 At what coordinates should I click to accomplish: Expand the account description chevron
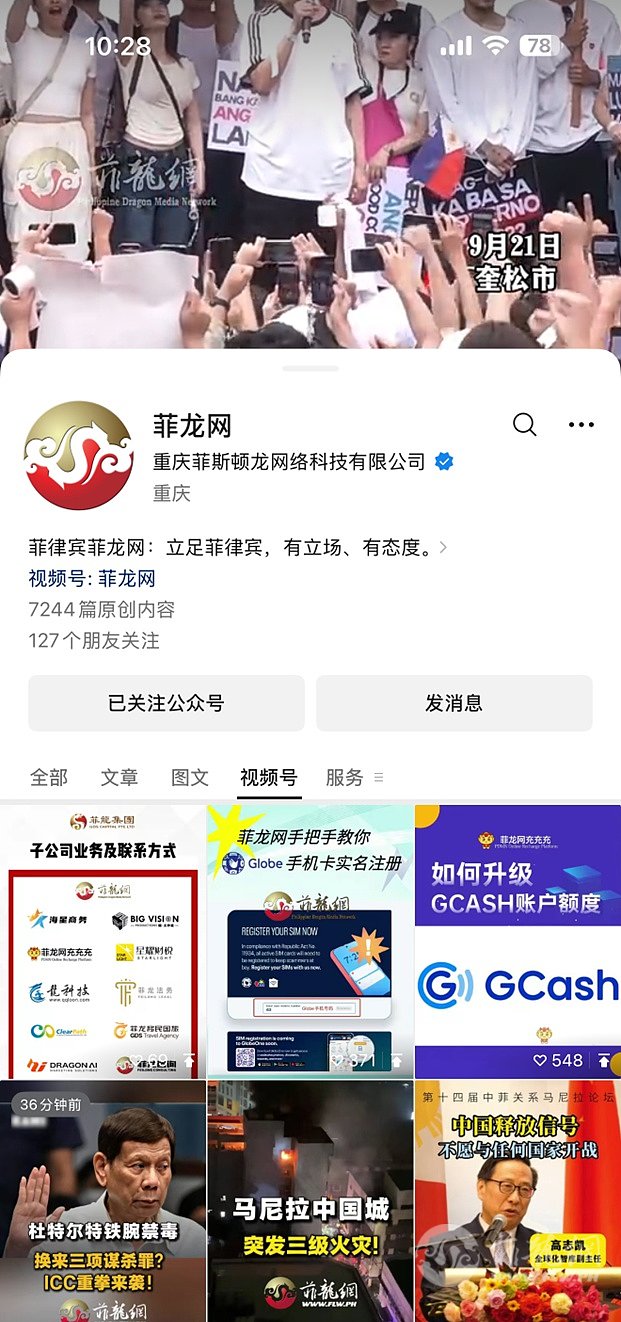444,548
